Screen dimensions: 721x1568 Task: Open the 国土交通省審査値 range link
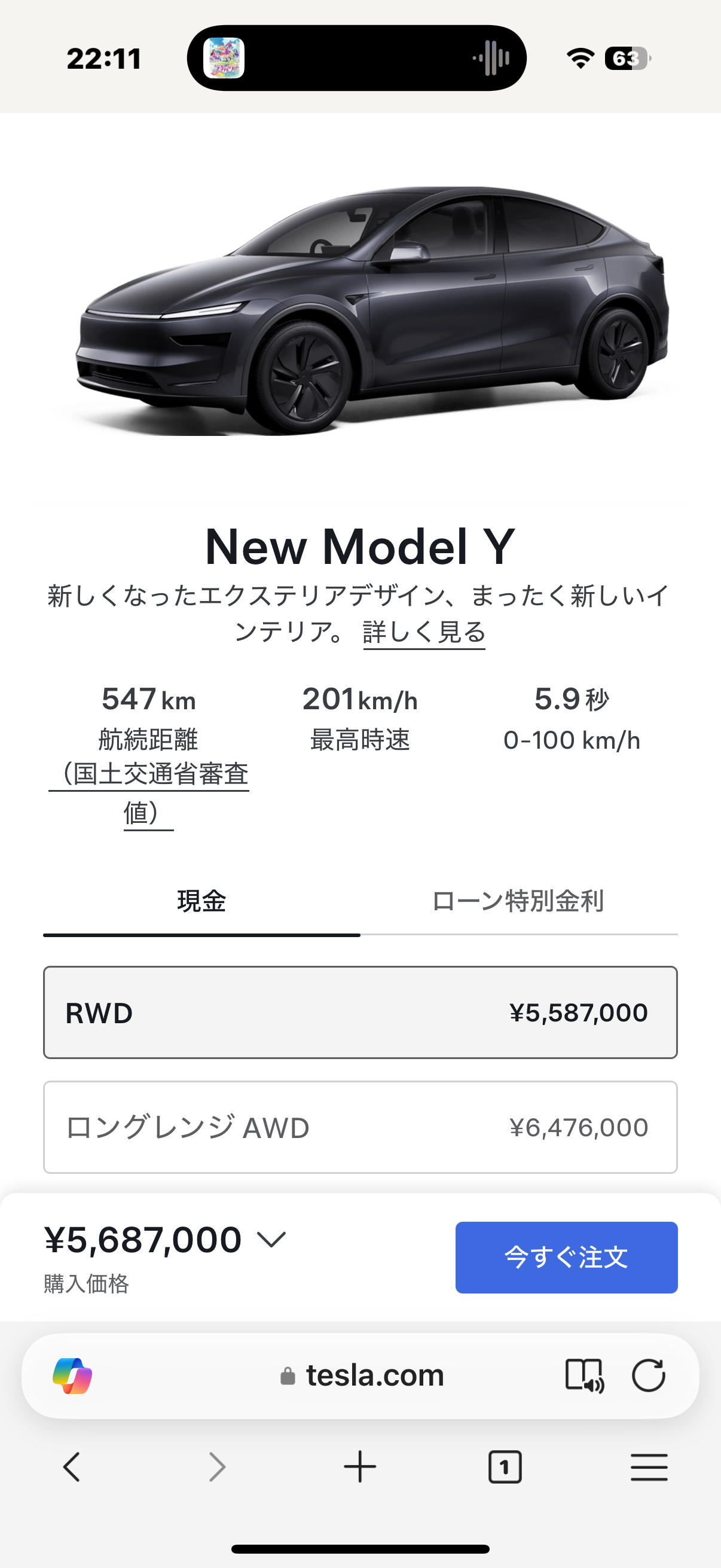pyautogui.click(x=149, y=775)
